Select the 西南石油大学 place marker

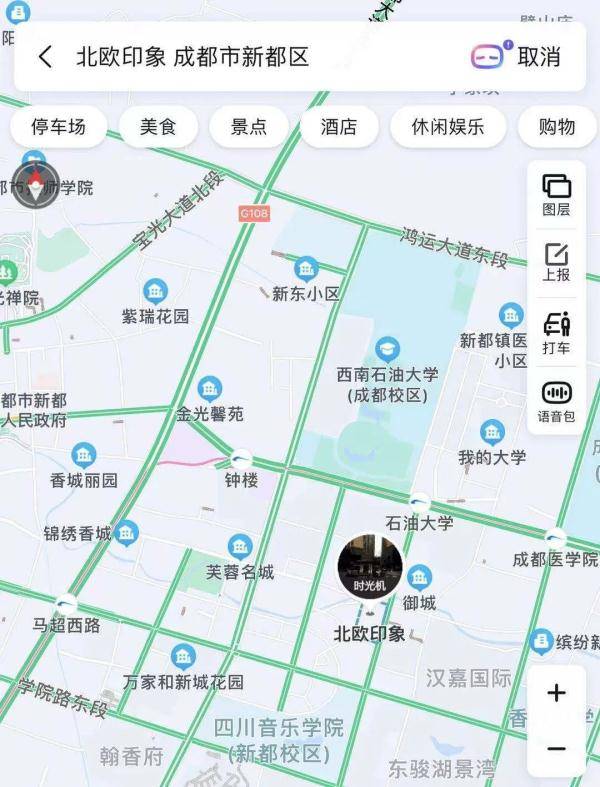point(387,350)
